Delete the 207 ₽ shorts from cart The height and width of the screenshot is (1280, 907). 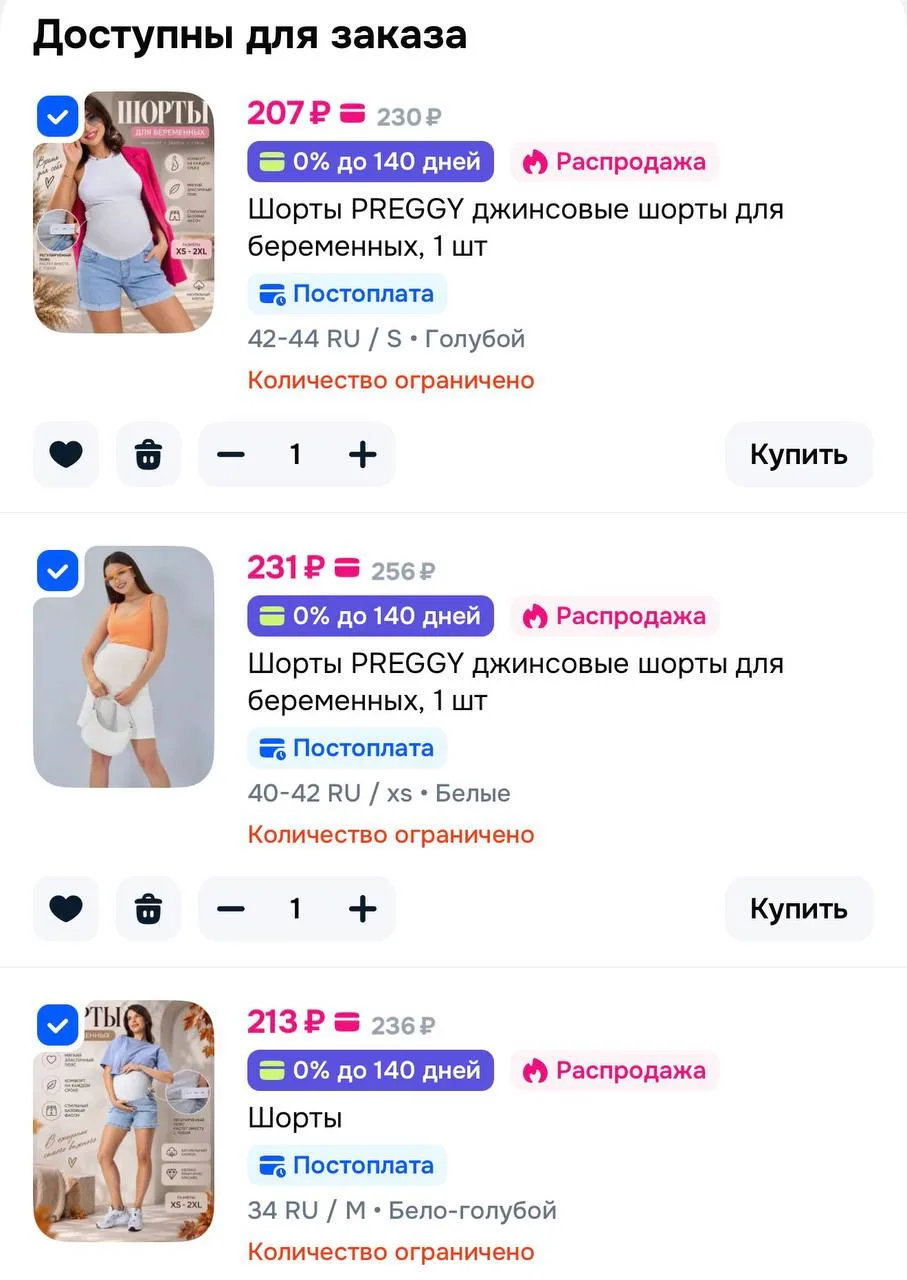pos(149,455)
